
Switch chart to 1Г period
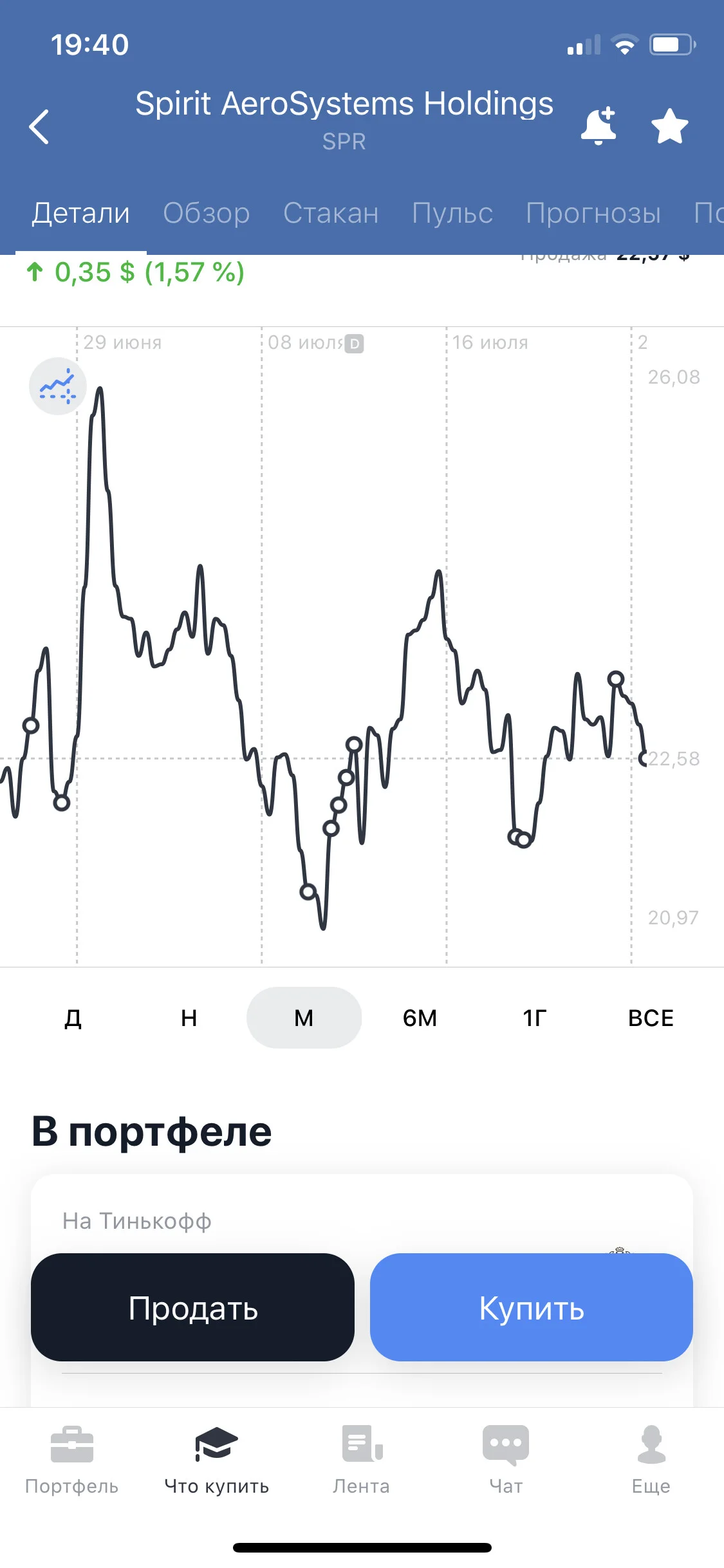535,1018
